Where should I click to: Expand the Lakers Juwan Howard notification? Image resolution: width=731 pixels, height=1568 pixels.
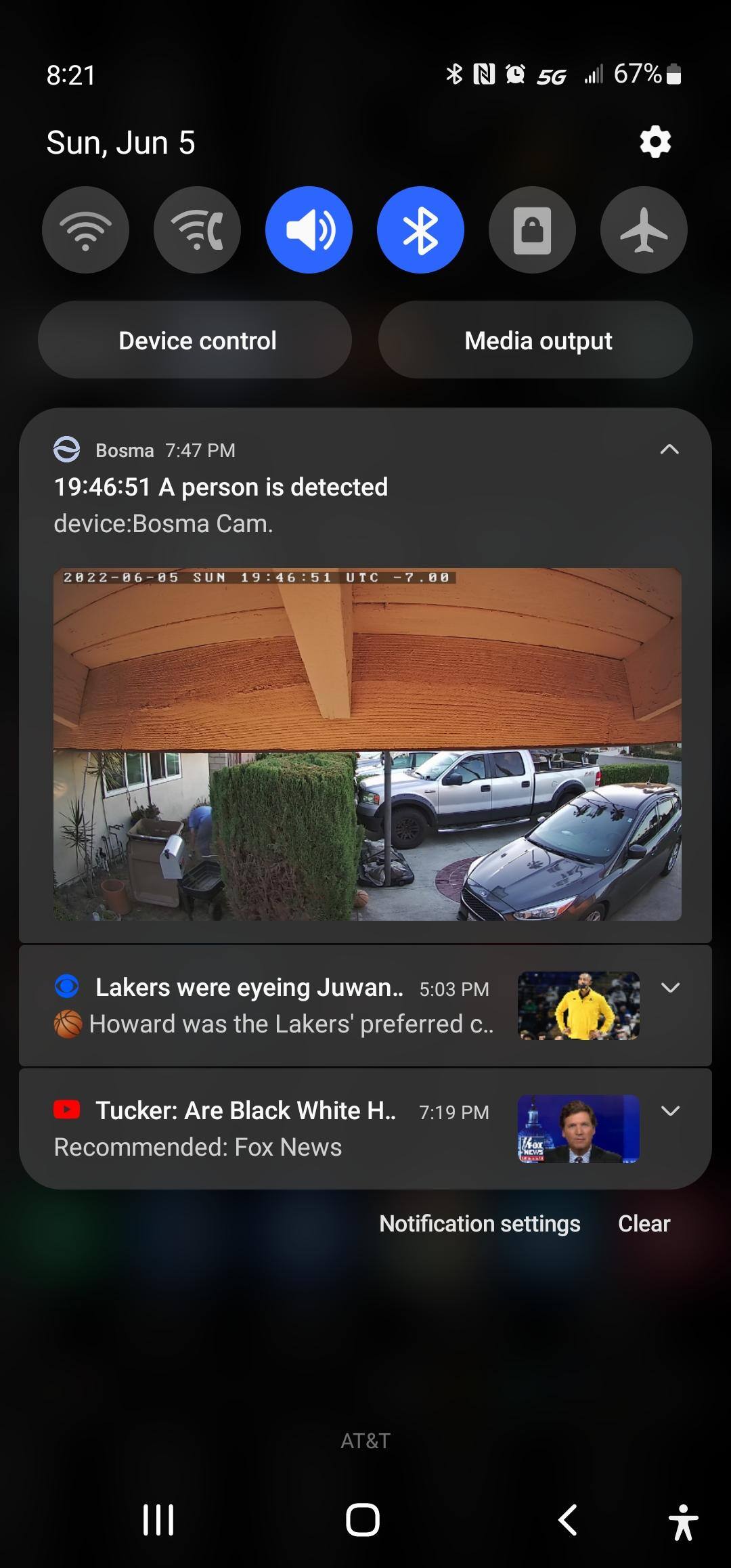671,988
